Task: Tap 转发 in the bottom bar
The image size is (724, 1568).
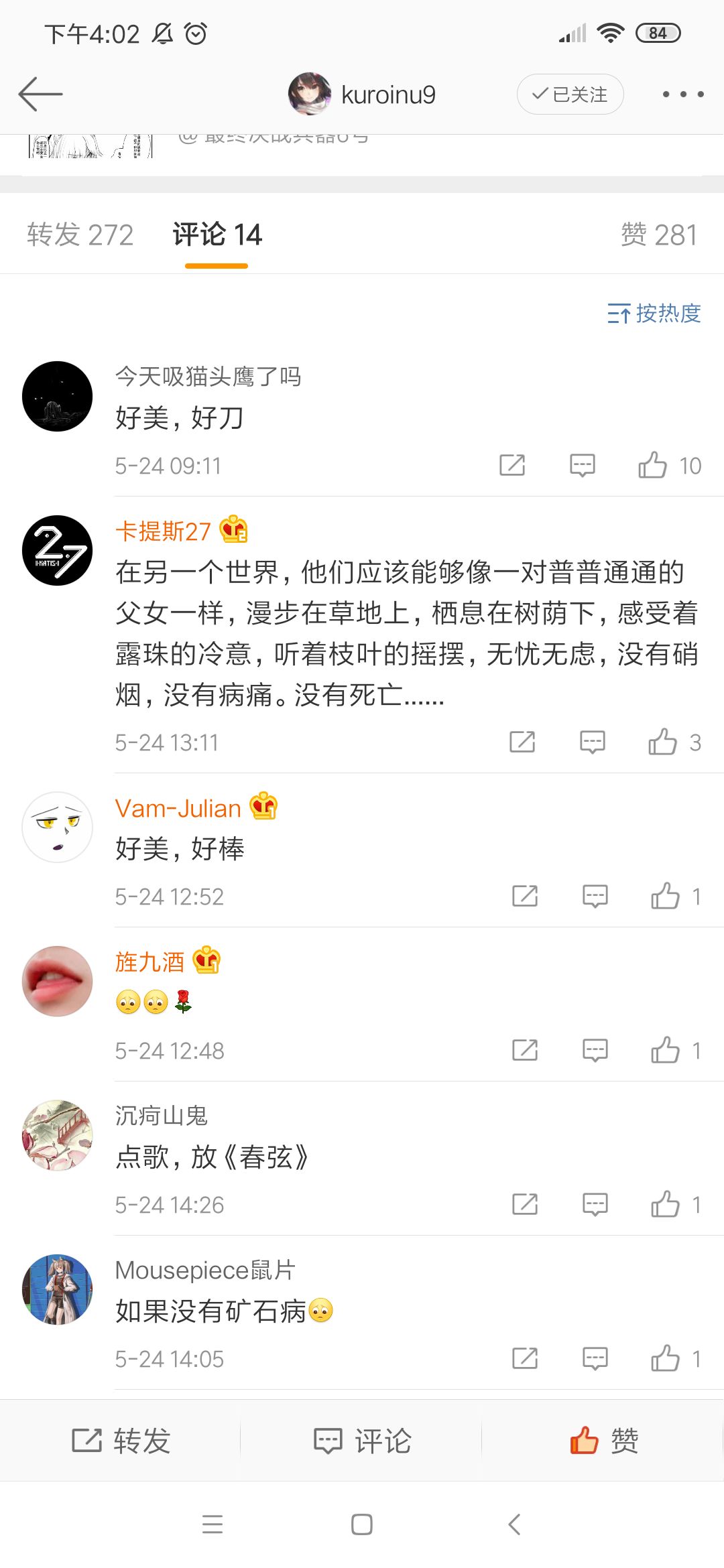Action: pyautogui.click(x=121, y=1441)
